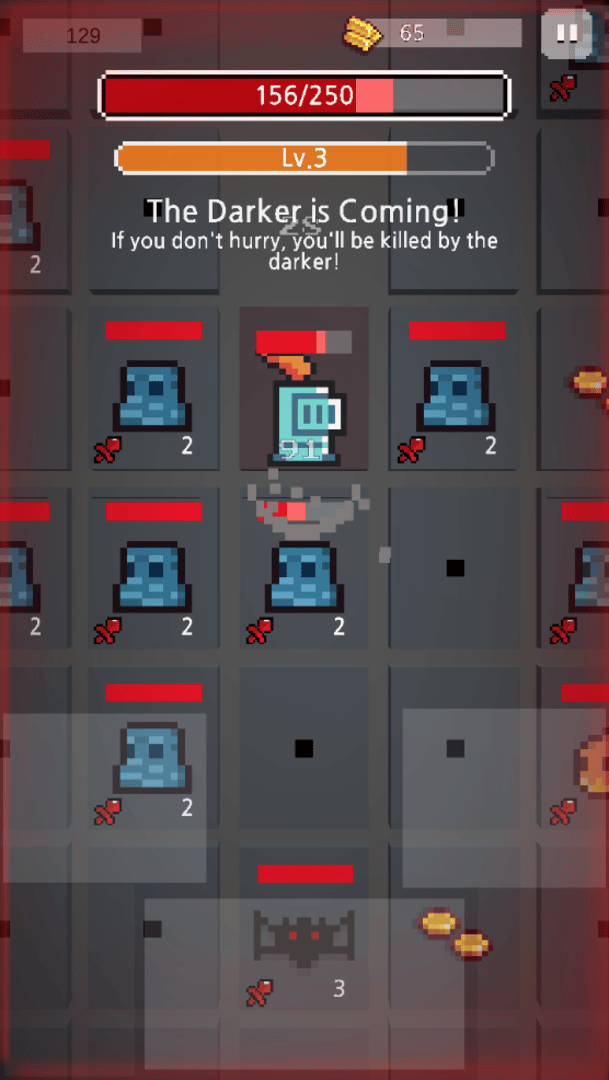Image resolution: width=609 pixels, height=1080 pixels.
Task: Tap the translucent down movement pad over the bat
Action: pos(304,980)
